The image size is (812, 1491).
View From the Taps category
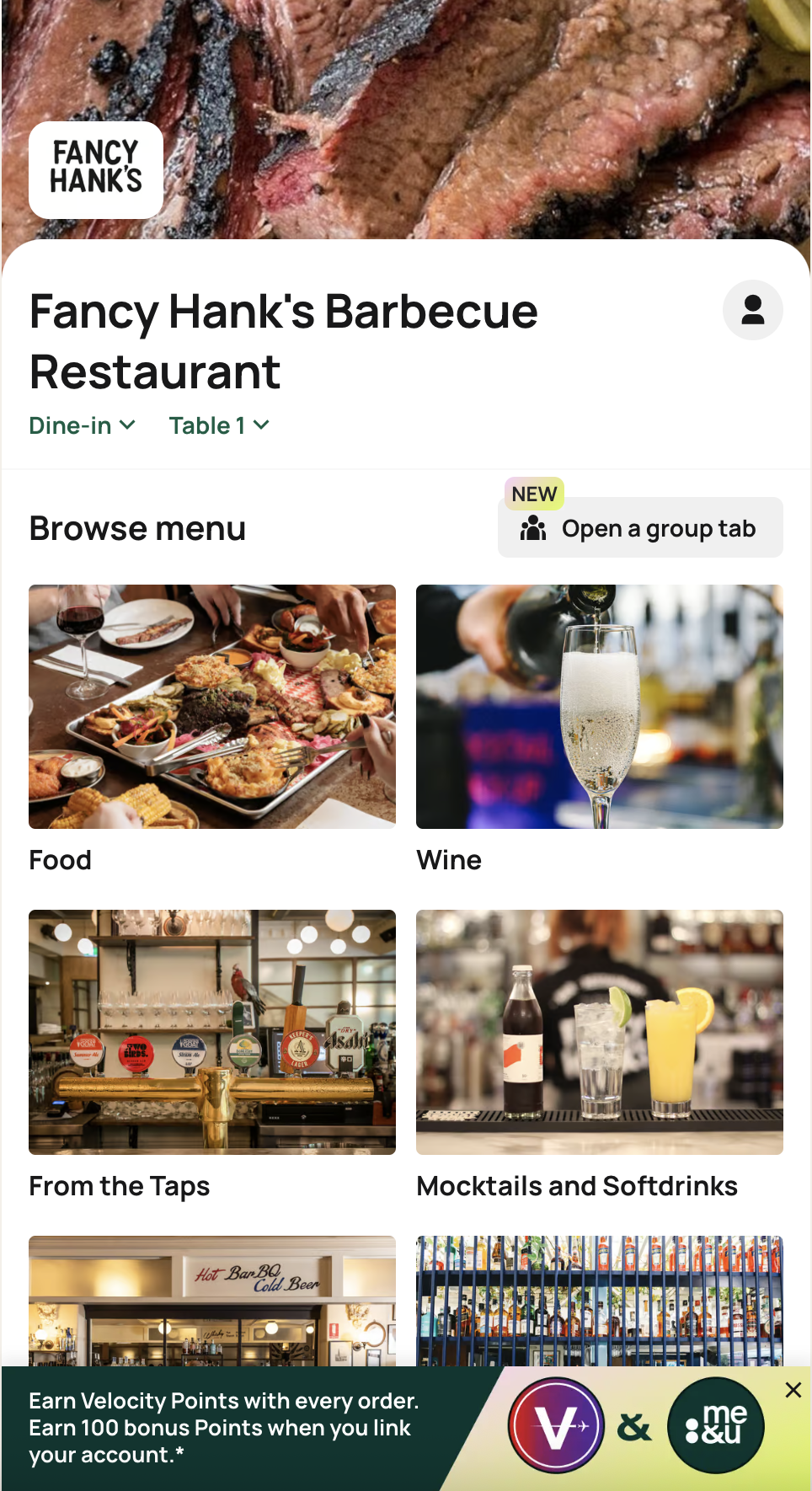(211, 1032)
